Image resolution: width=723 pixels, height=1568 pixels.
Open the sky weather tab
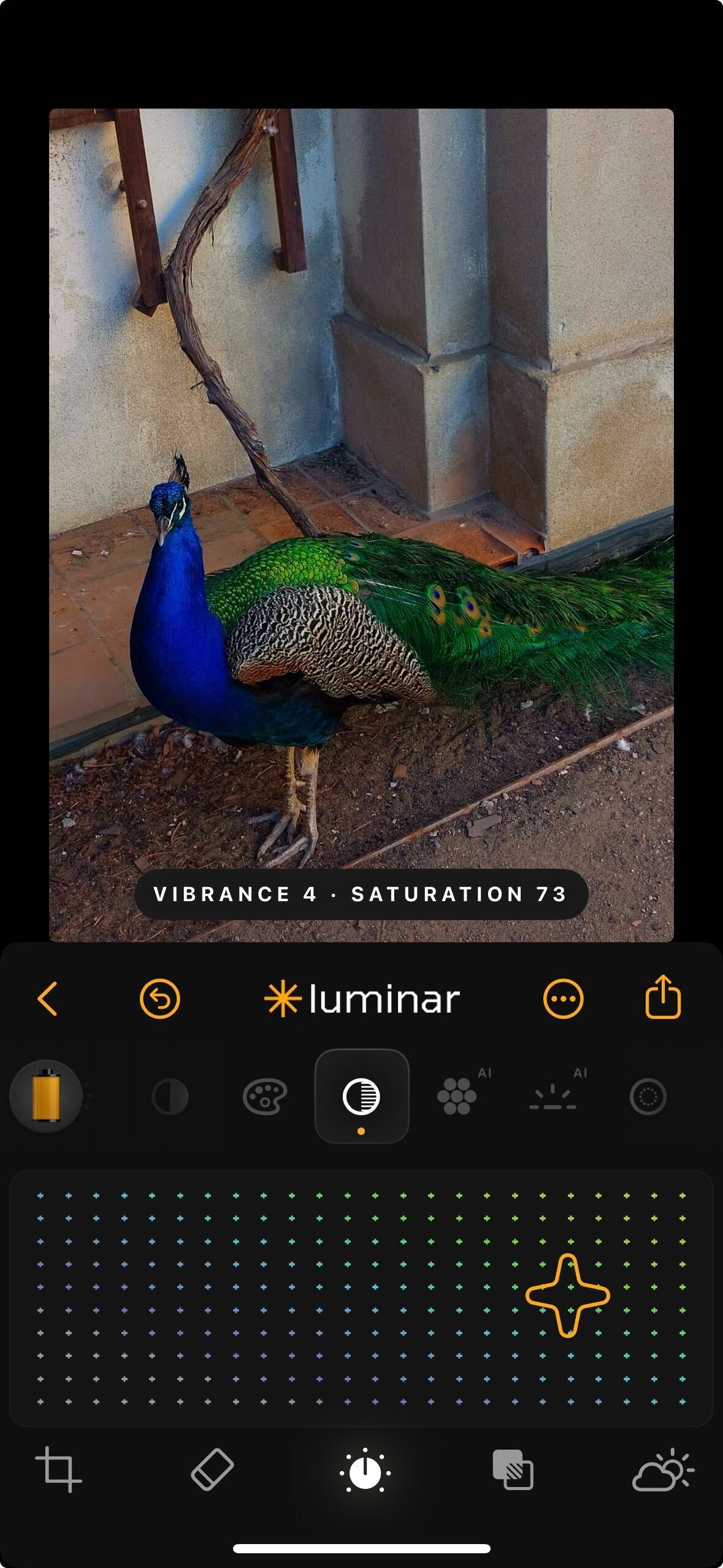pos(662,1470)
